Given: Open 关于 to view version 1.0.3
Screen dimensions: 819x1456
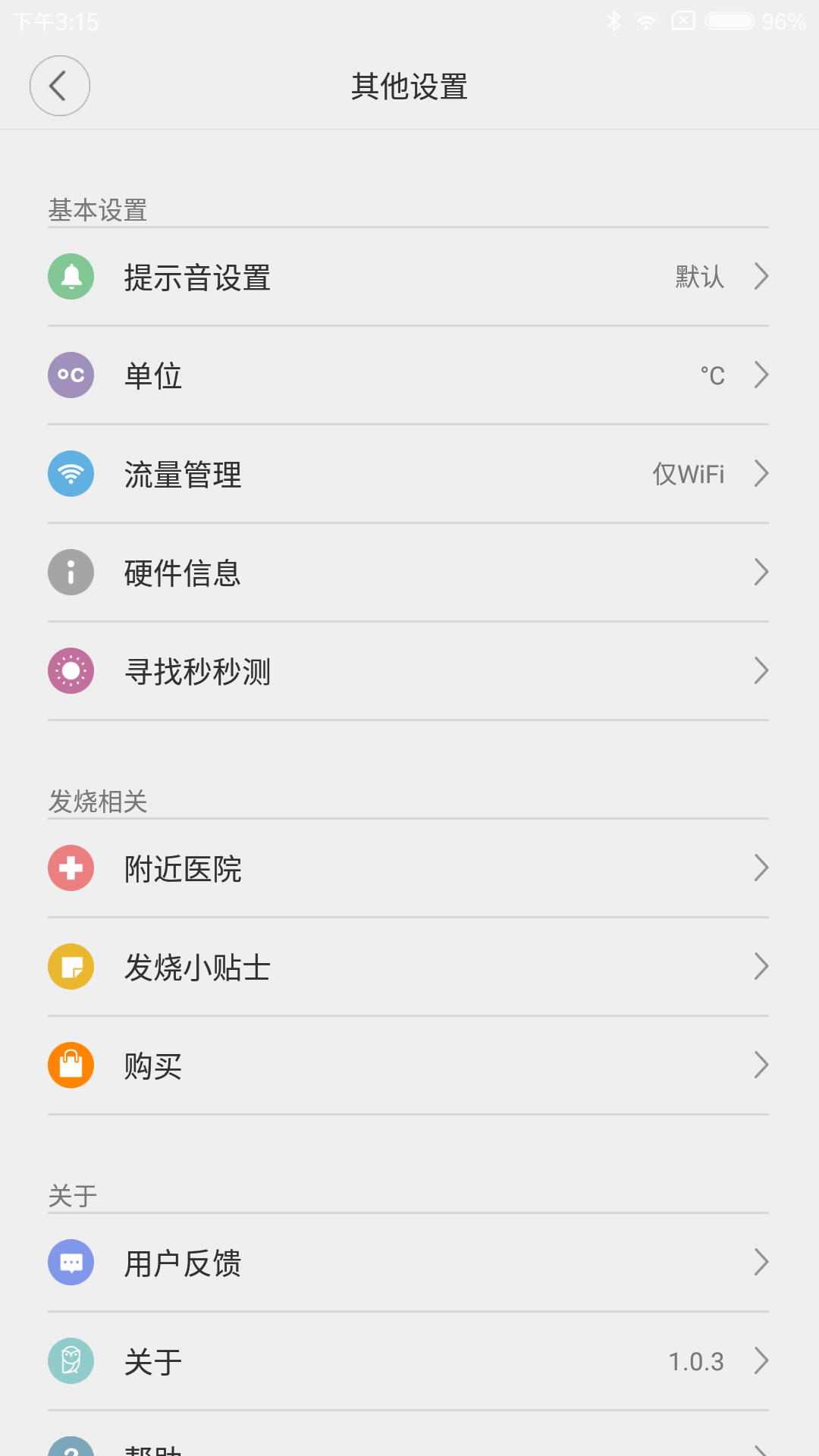Looking at the screenshot, I should coord(409,1360).
